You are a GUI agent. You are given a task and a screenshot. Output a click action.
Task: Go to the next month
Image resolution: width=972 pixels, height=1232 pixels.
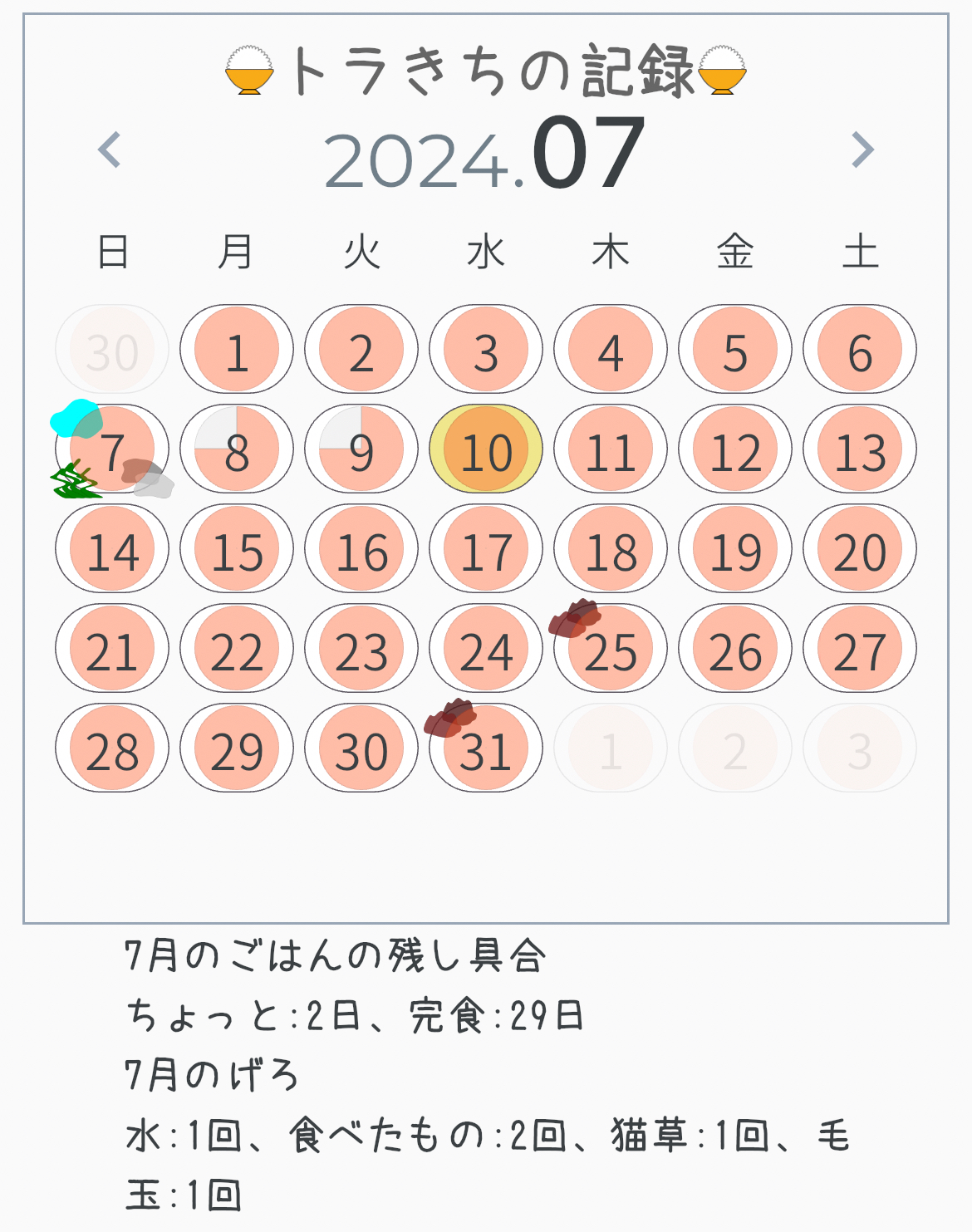pyautogui.click(x=862, y=150)
